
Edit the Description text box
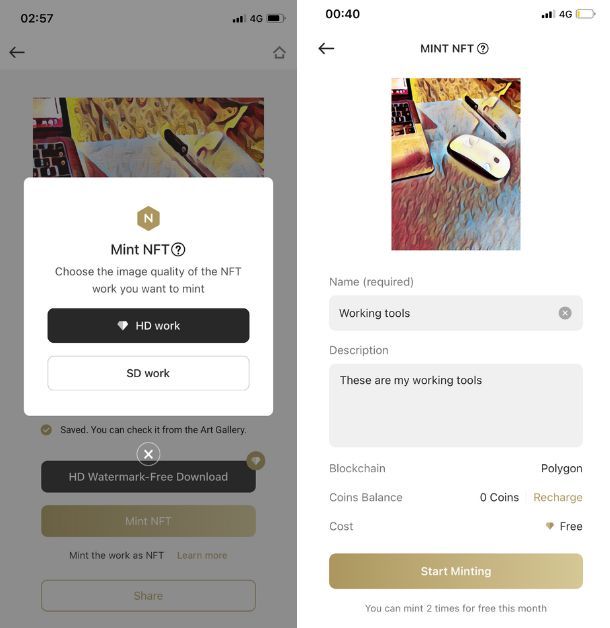pos(455,405)
